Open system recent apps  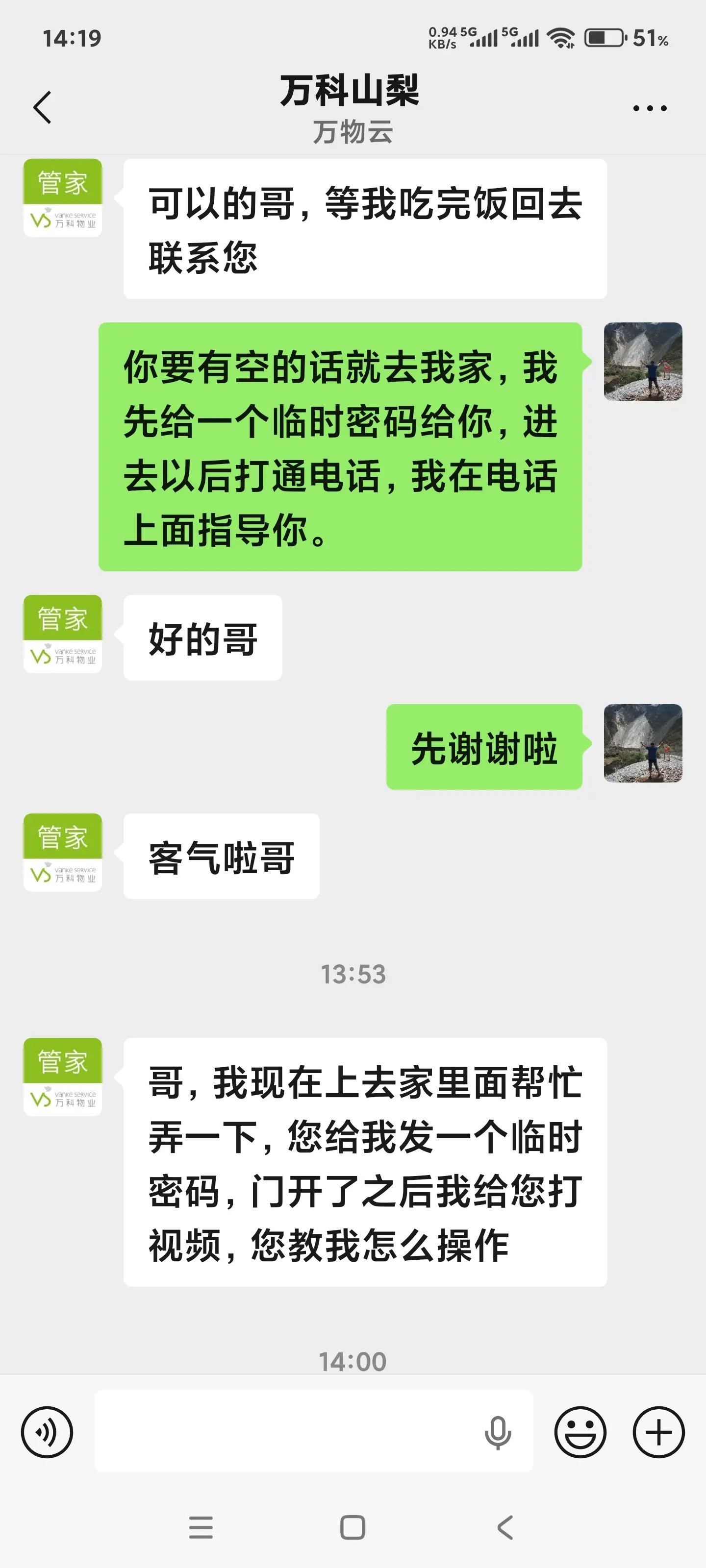click(201, 1527)
